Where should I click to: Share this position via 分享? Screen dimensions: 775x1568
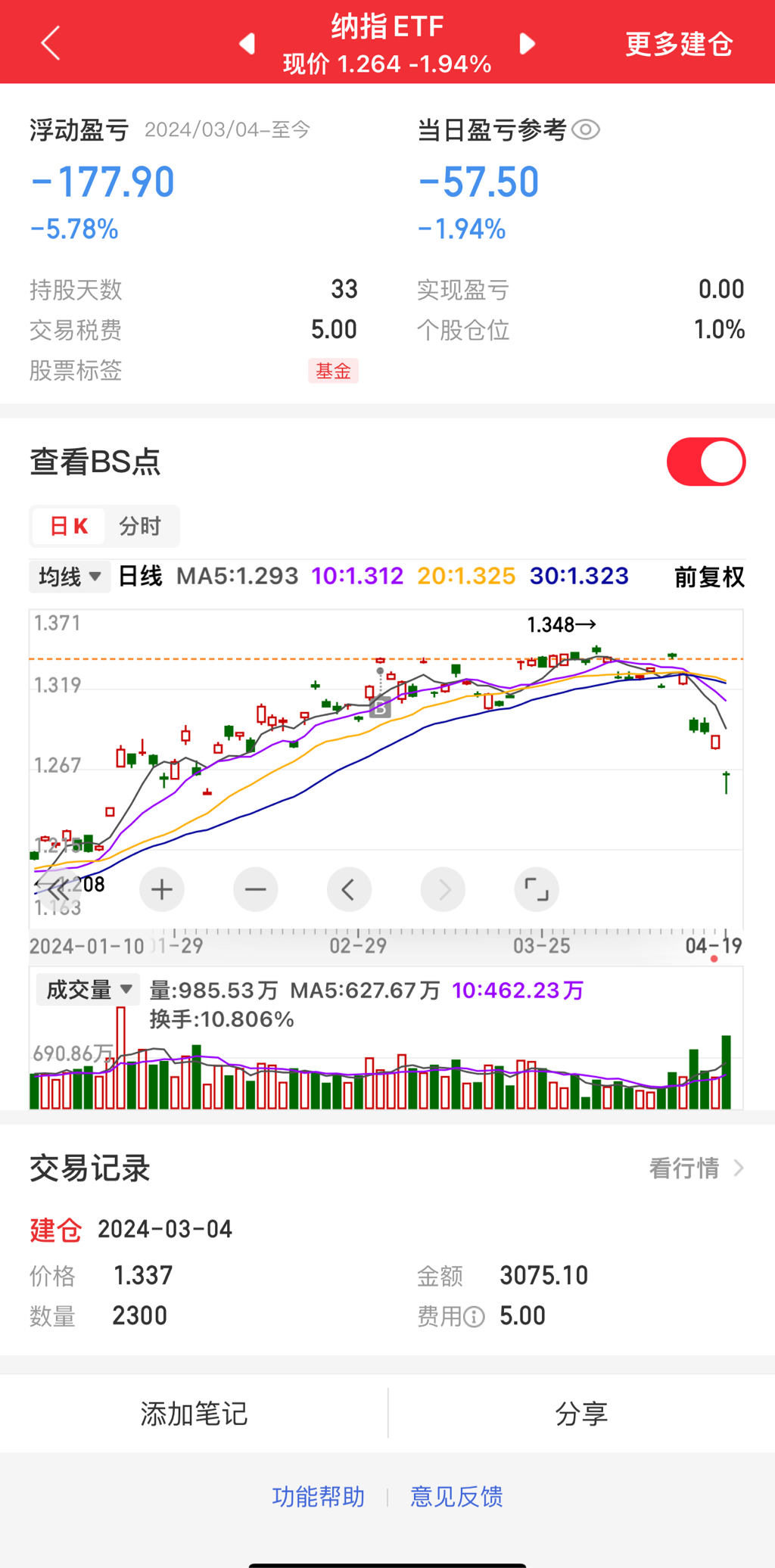tap(581, 1414)
